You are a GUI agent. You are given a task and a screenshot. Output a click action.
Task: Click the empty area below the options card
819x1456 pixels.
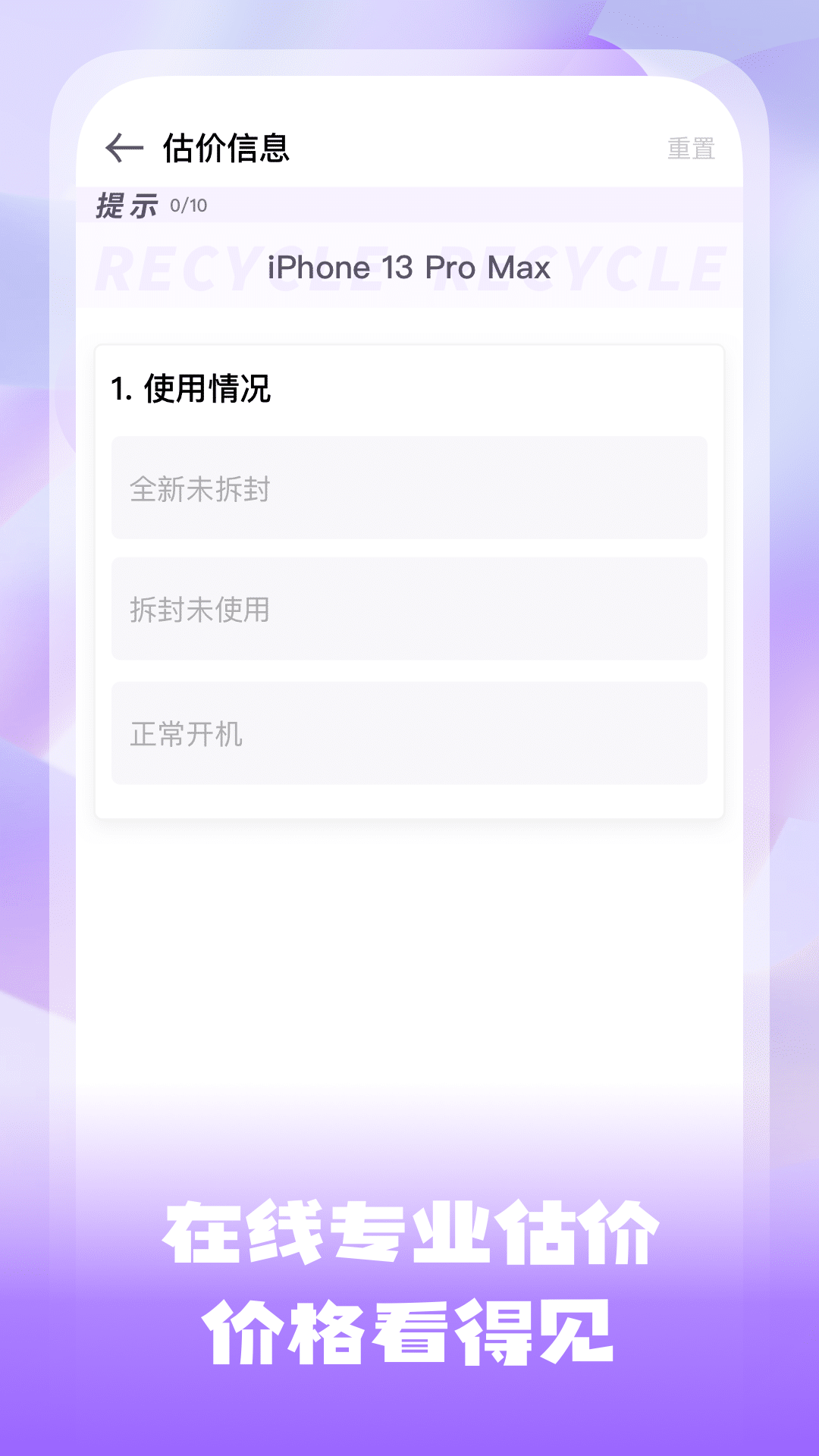pyautogui.click(x=409, y=948)
